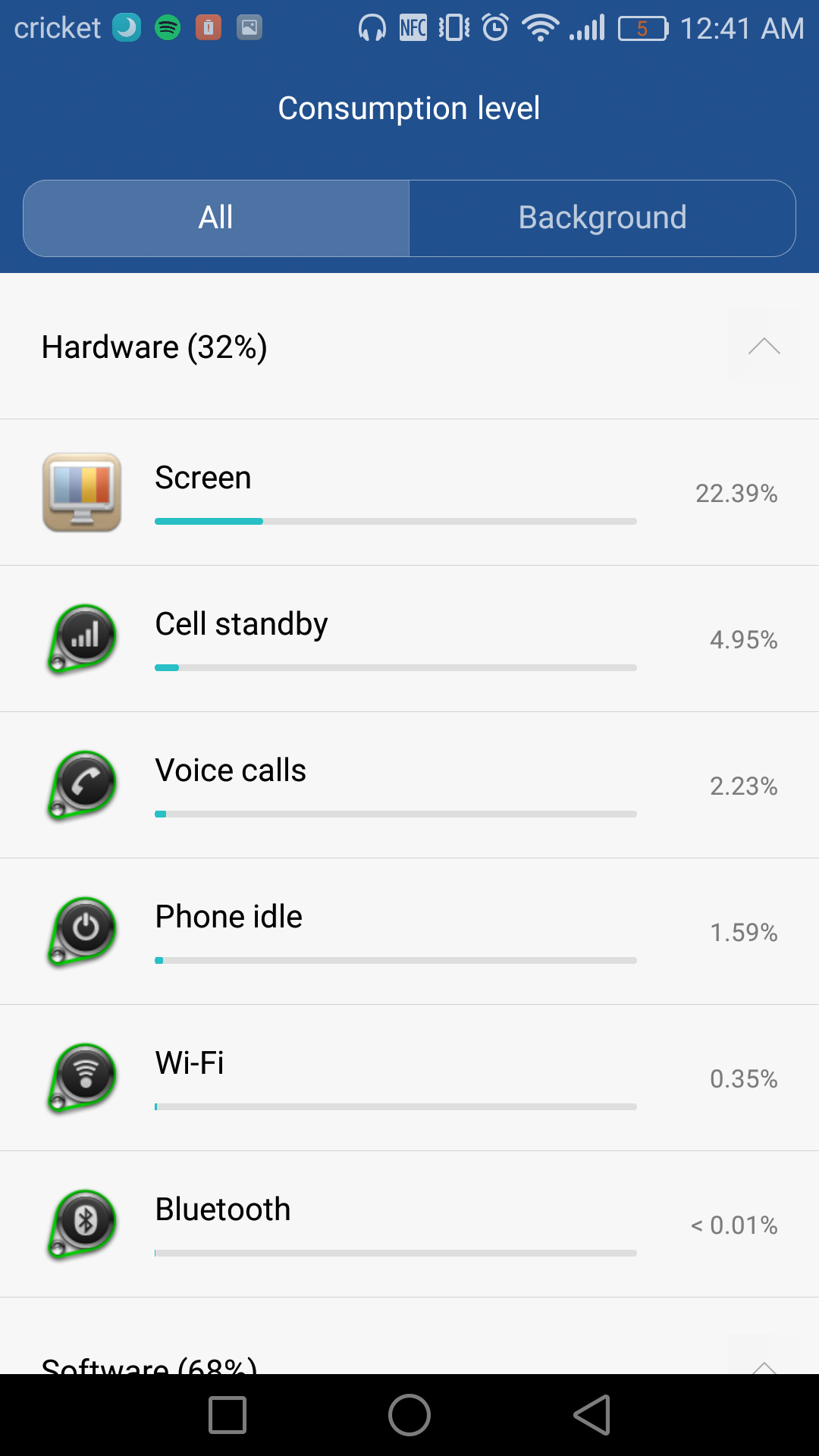This screenshot has height=1456, width=819.
Task: Switch to the Background tab
Action: [x=602, y=218]
